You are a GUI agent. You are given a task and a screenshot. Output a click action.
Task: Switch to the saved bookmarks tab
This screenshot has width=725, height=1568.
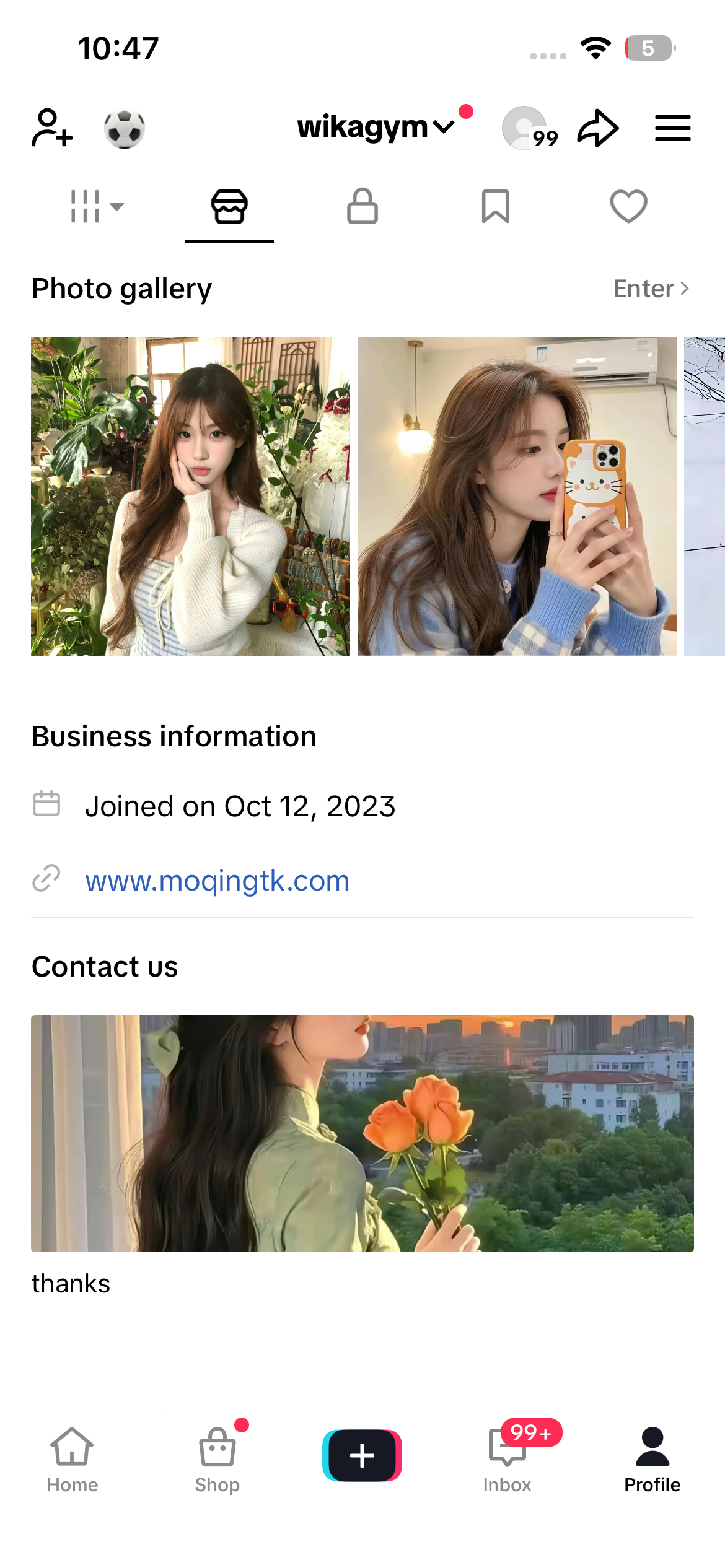496,206
